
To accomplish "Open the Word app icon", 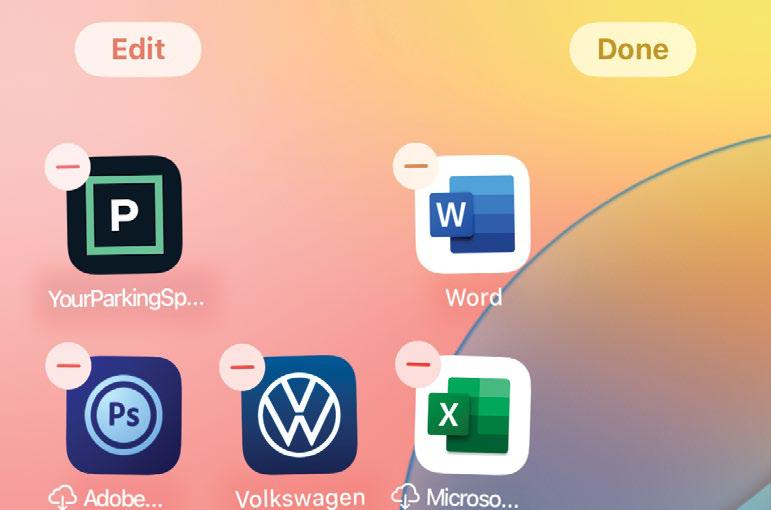I will (x=472, y=214).
